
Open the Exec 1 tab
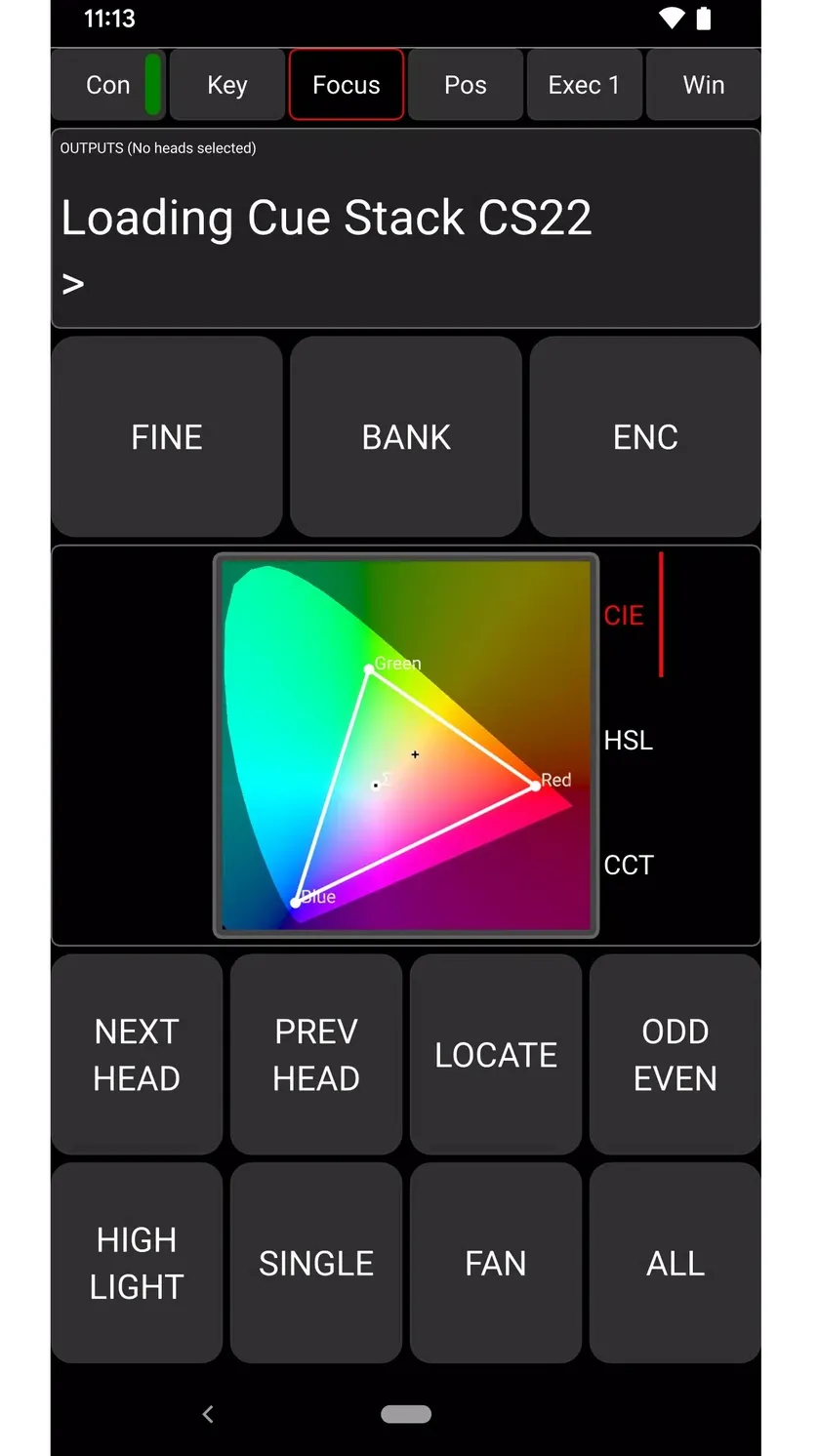pos(584,85)
